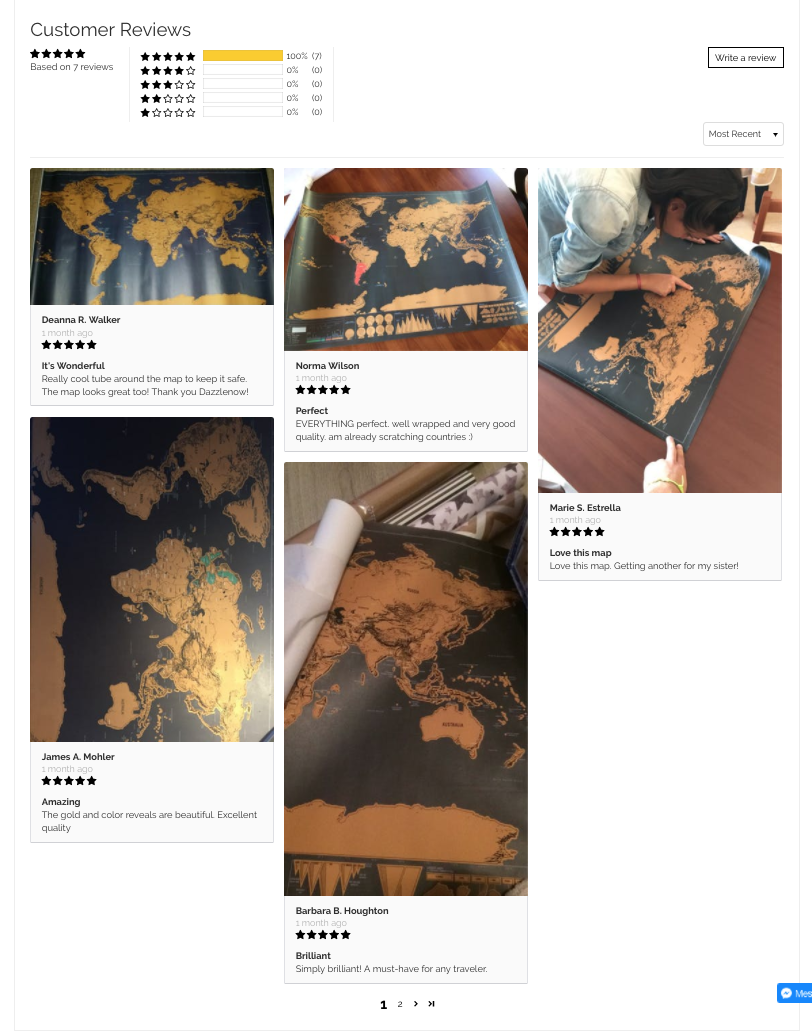Open Norma Wilson's review photo
812x1031 pixels.
tap(406, 259)
